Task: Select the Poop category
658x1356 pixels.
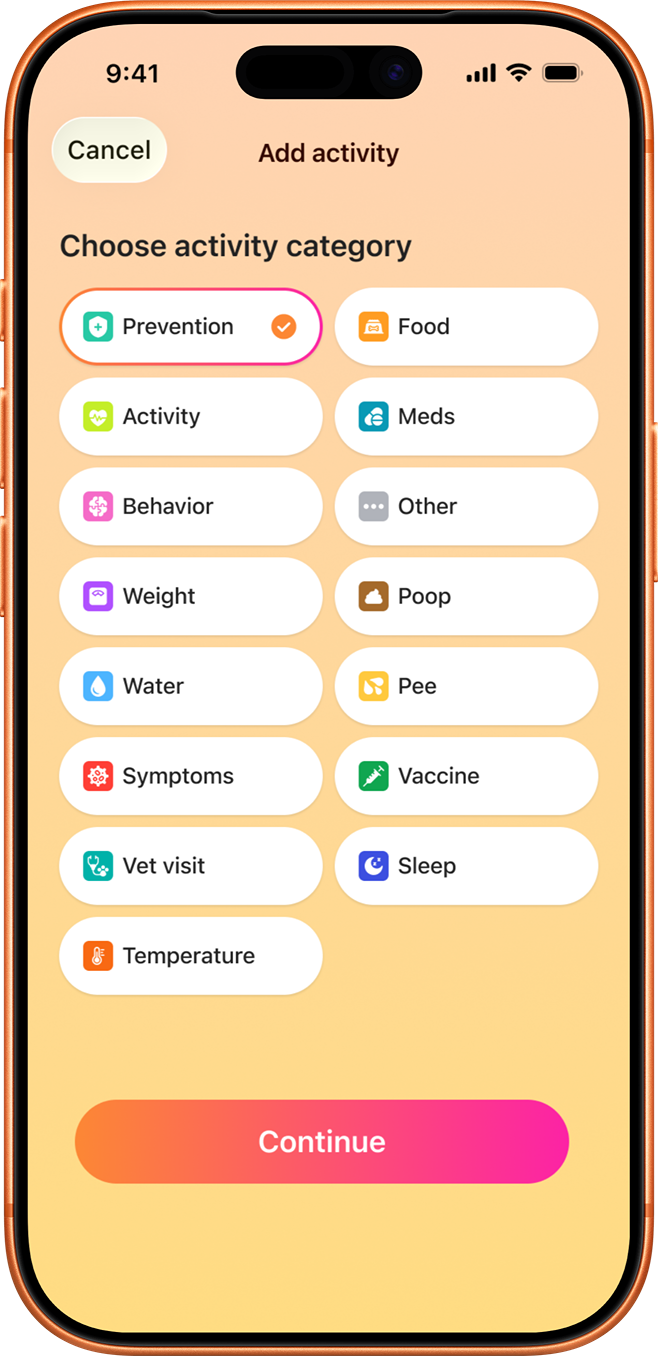Action: coord(466,597)
